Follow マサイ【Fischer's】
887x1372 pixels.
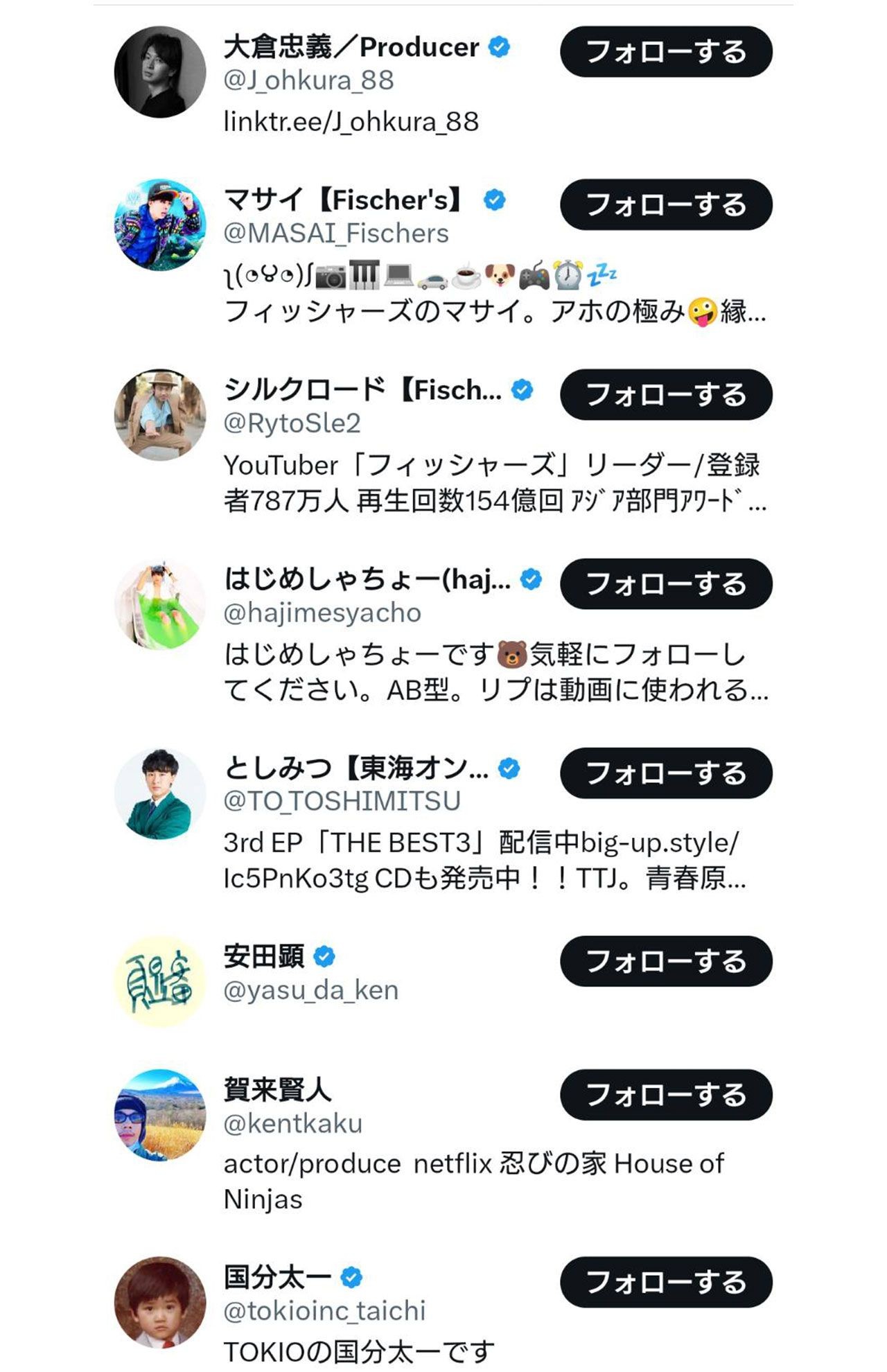[666, 205]
